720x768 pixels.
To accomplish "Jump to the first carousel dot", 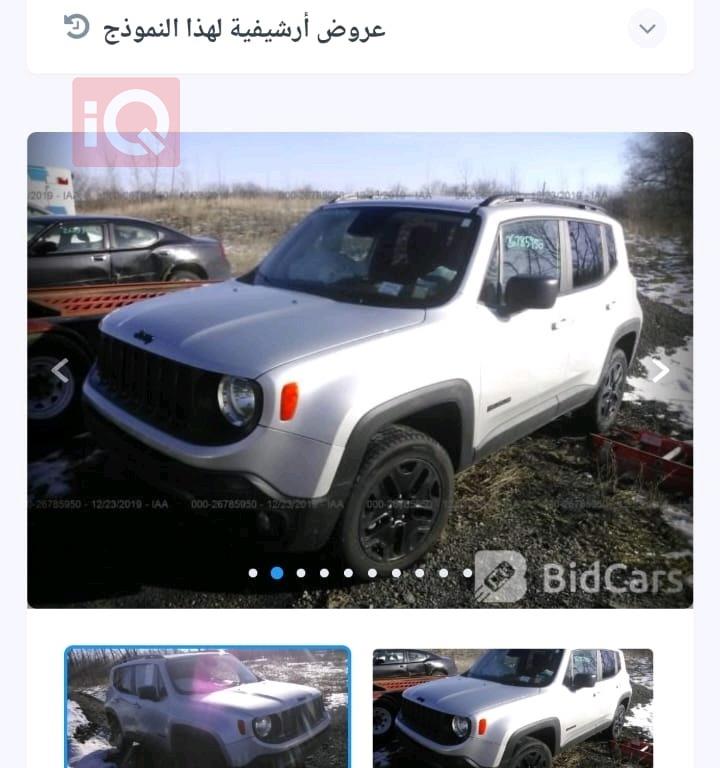I will [253, 573].
